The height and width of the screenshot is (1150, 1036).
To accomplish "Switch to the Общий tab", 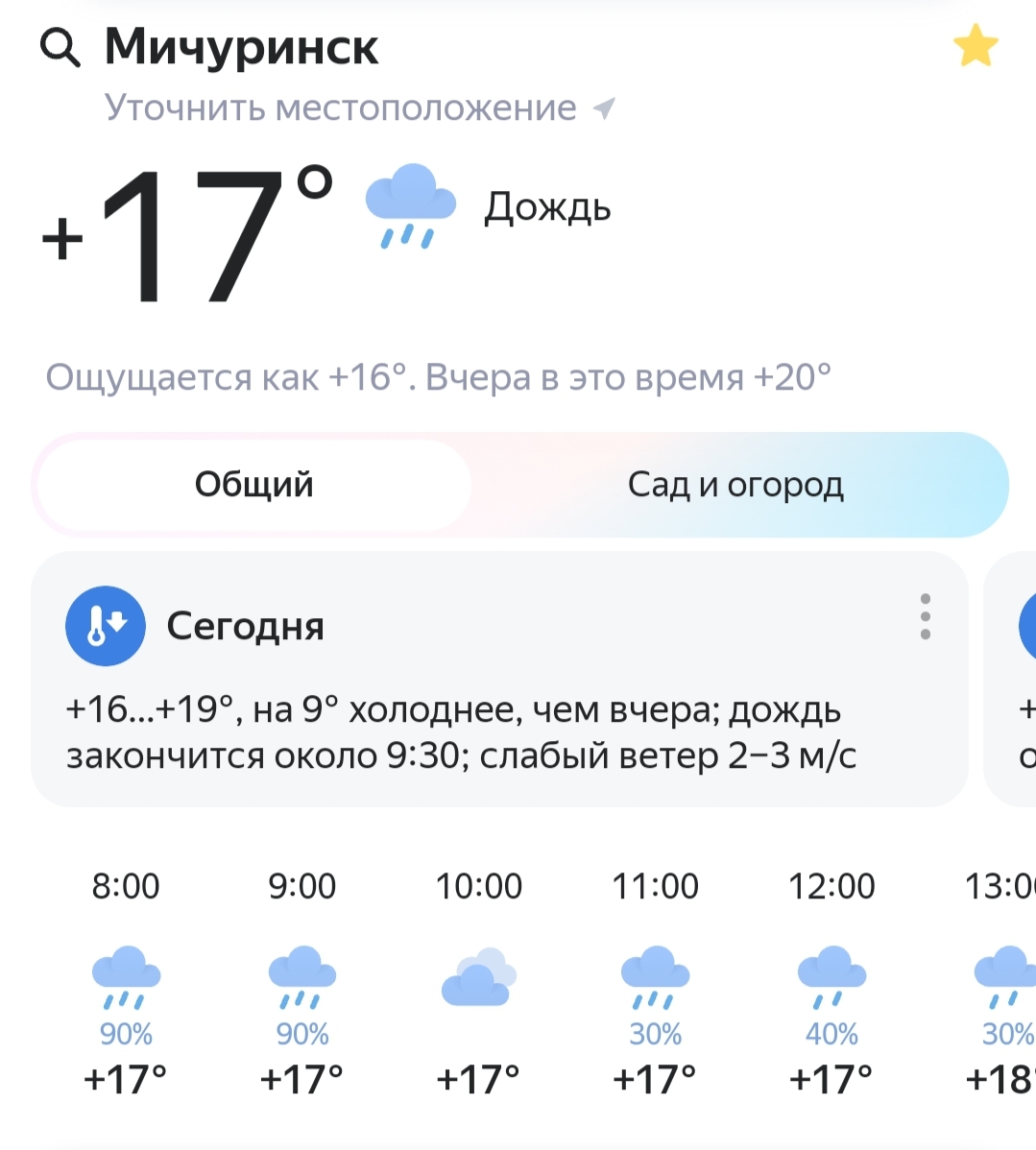I will pos(254,485).
